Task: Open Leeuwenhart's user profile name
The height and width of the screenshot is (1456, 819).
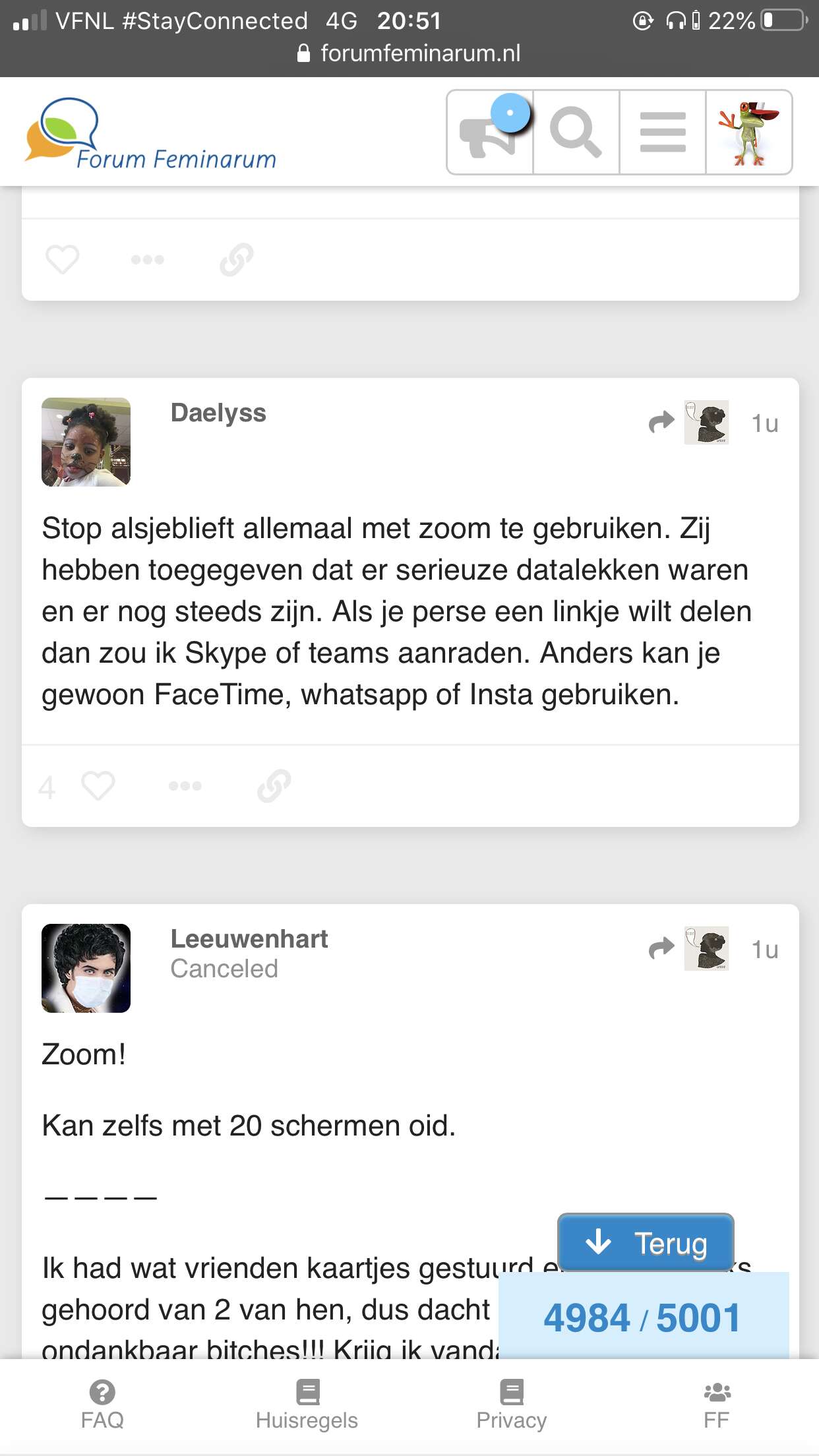Action: [x=249, y=939]
